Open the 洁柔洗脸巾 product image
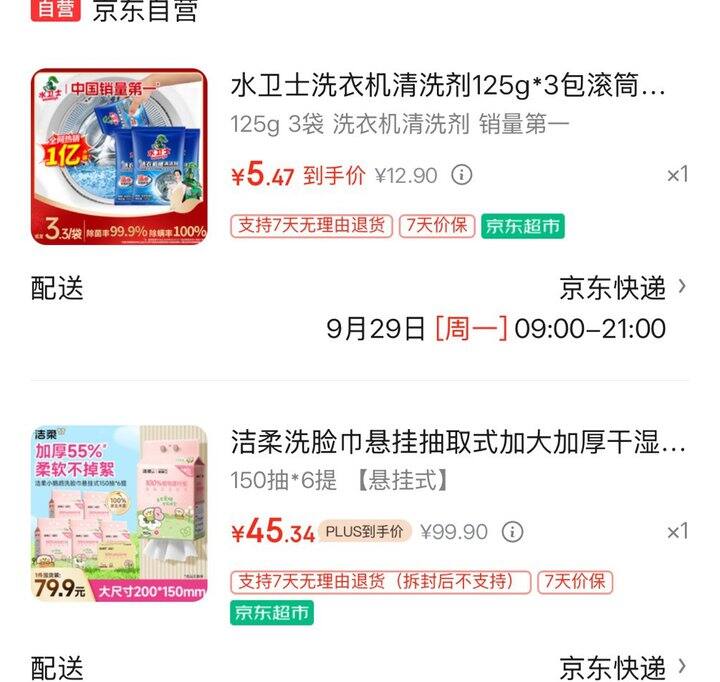Image resolution: width=720 pixels, height=682 pixels. (x=119, y=514)
